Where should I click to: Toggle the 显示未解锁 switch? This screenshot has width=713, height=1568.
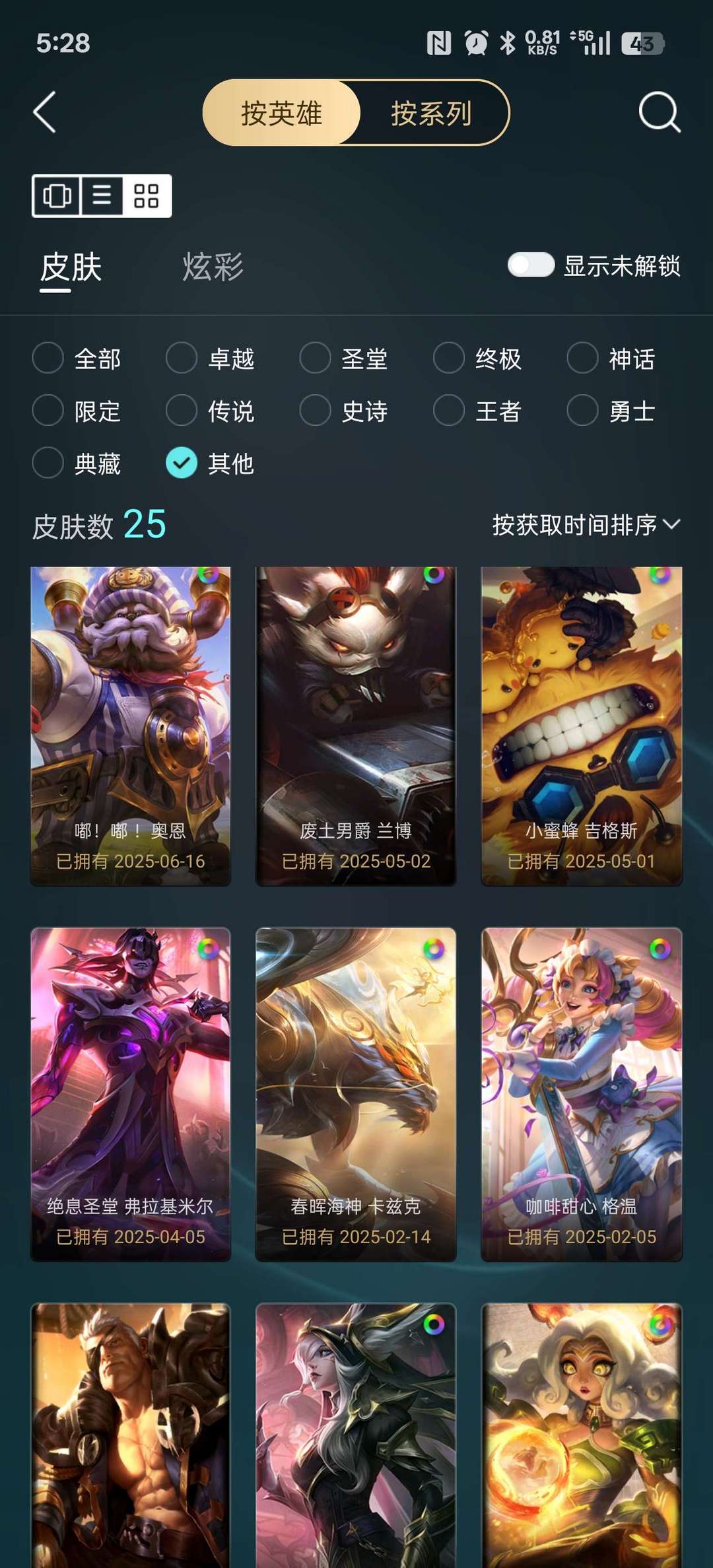(x=530, y=265)
